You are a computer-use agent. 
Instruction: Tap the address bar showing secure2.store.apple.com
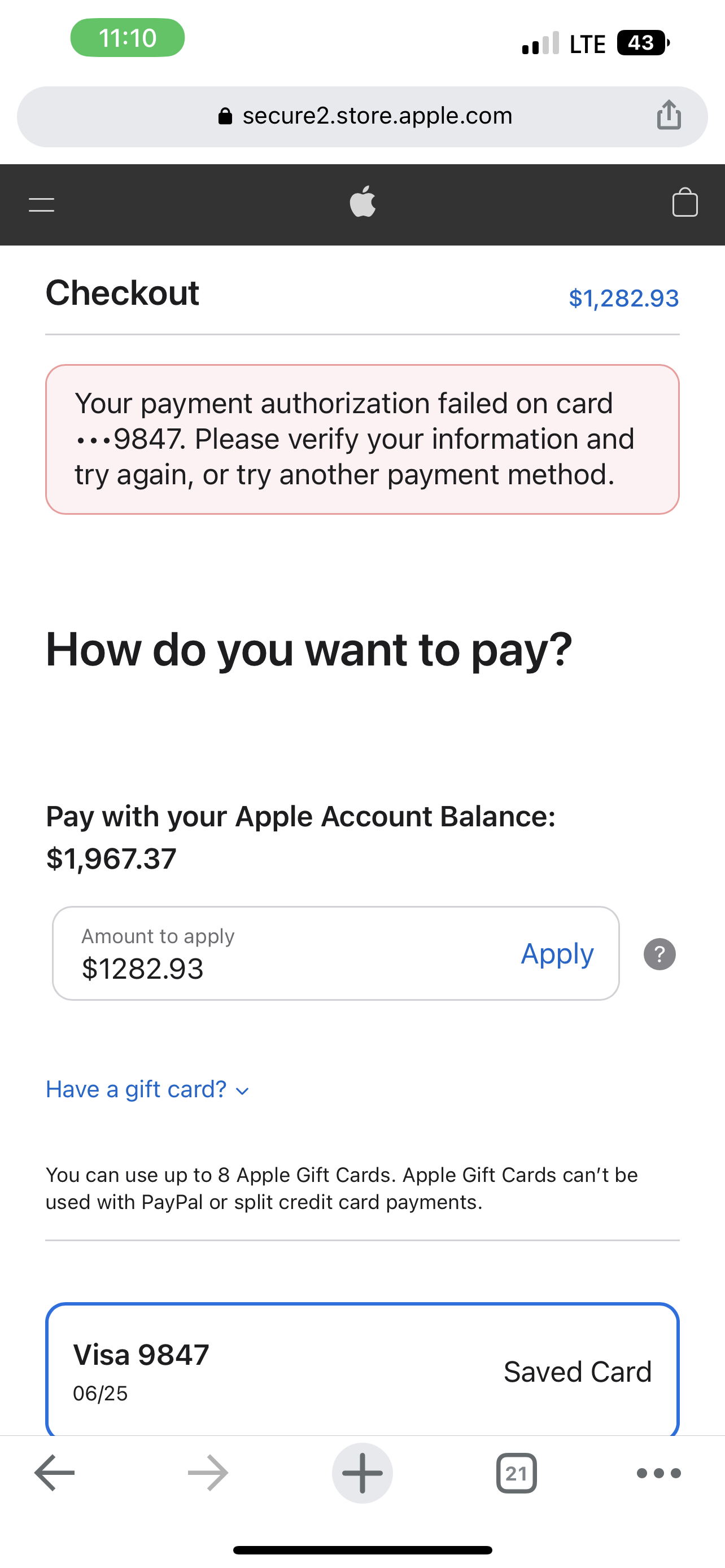click(365, 116)
